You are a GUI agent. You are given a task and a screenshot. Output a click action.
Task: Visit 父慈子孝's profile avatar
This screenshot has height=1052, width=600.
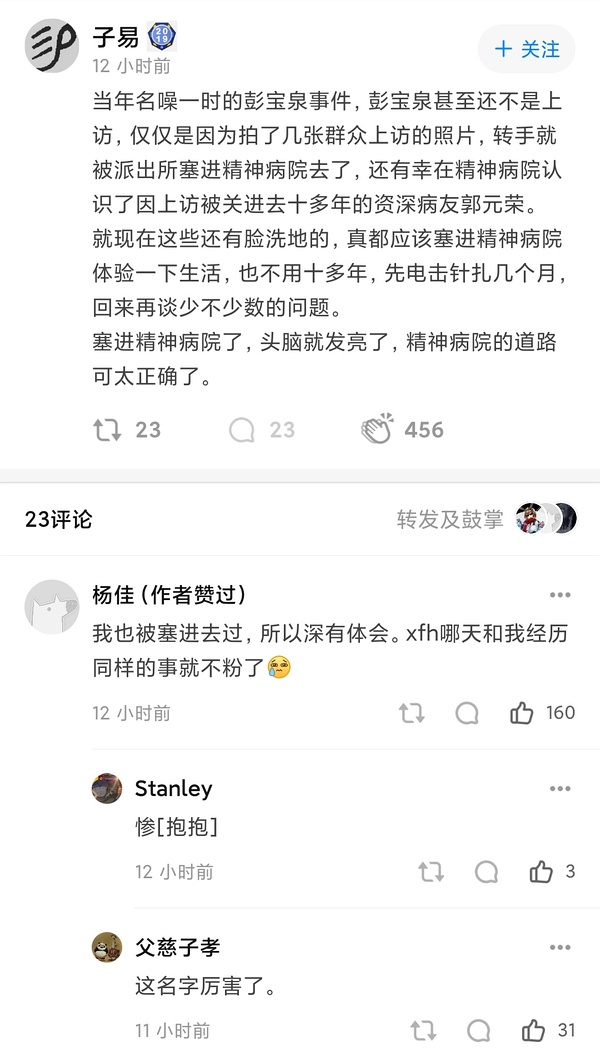tap(107, 947)
